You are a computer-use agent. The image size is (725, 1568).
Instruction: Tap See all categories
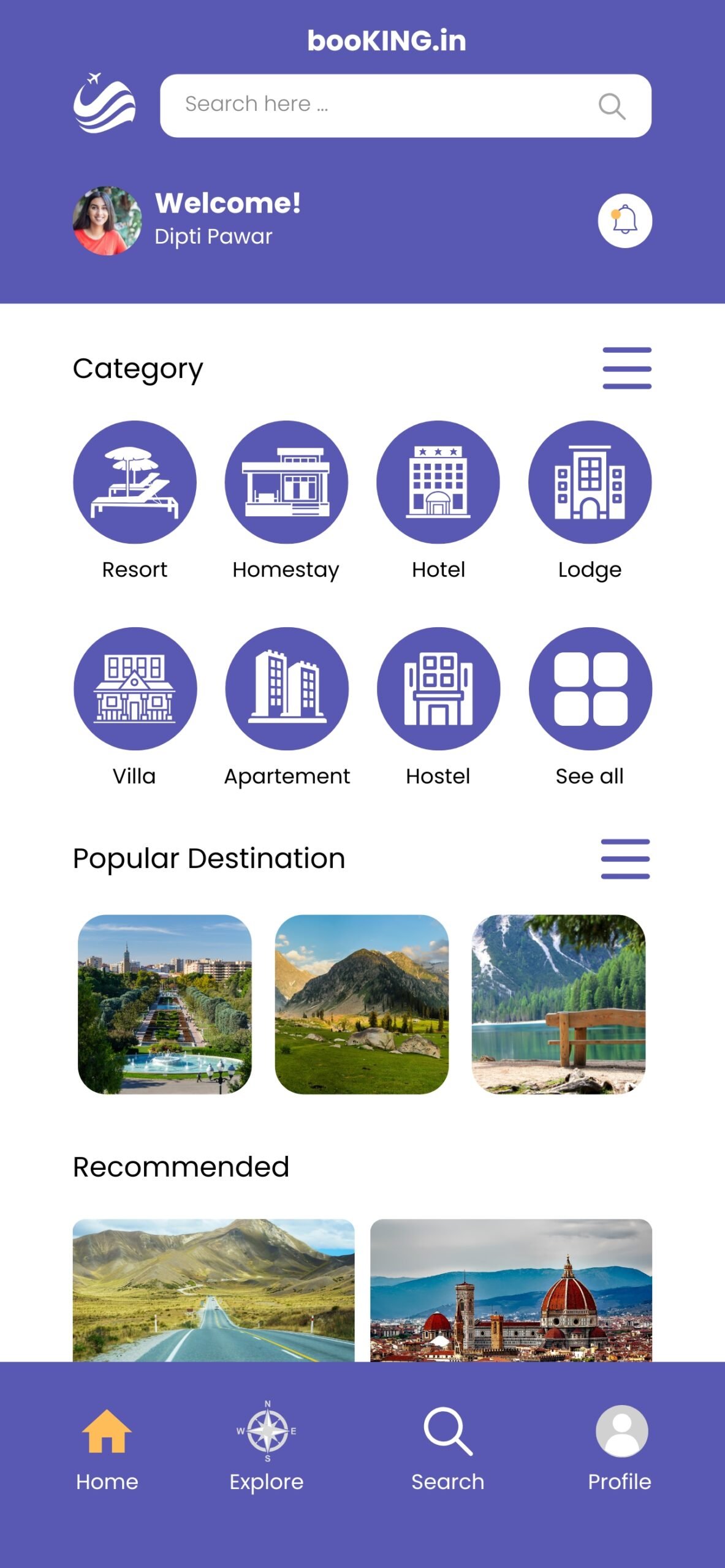(x=590, y=689)
